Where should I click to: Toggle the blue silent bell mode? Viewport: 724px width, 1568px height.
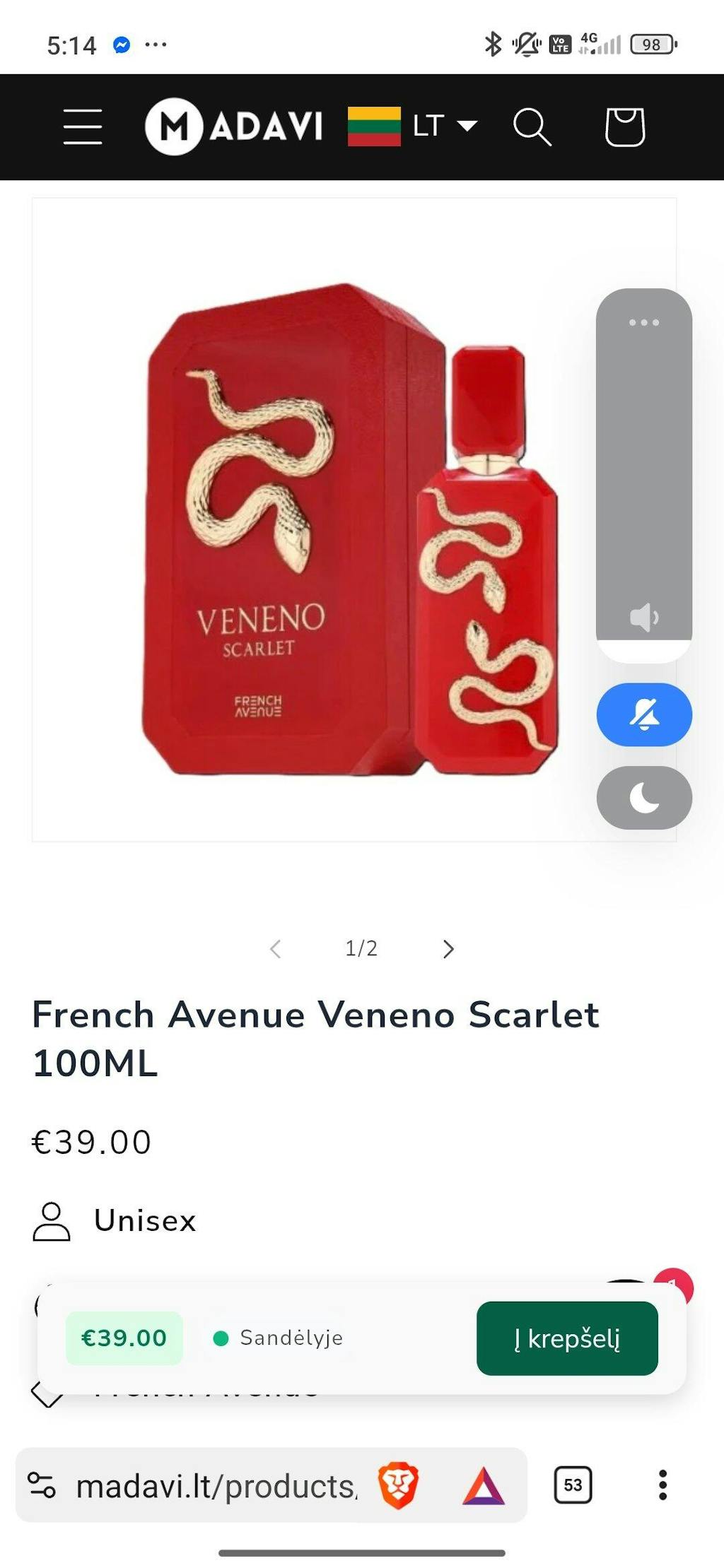coord(643,715)
